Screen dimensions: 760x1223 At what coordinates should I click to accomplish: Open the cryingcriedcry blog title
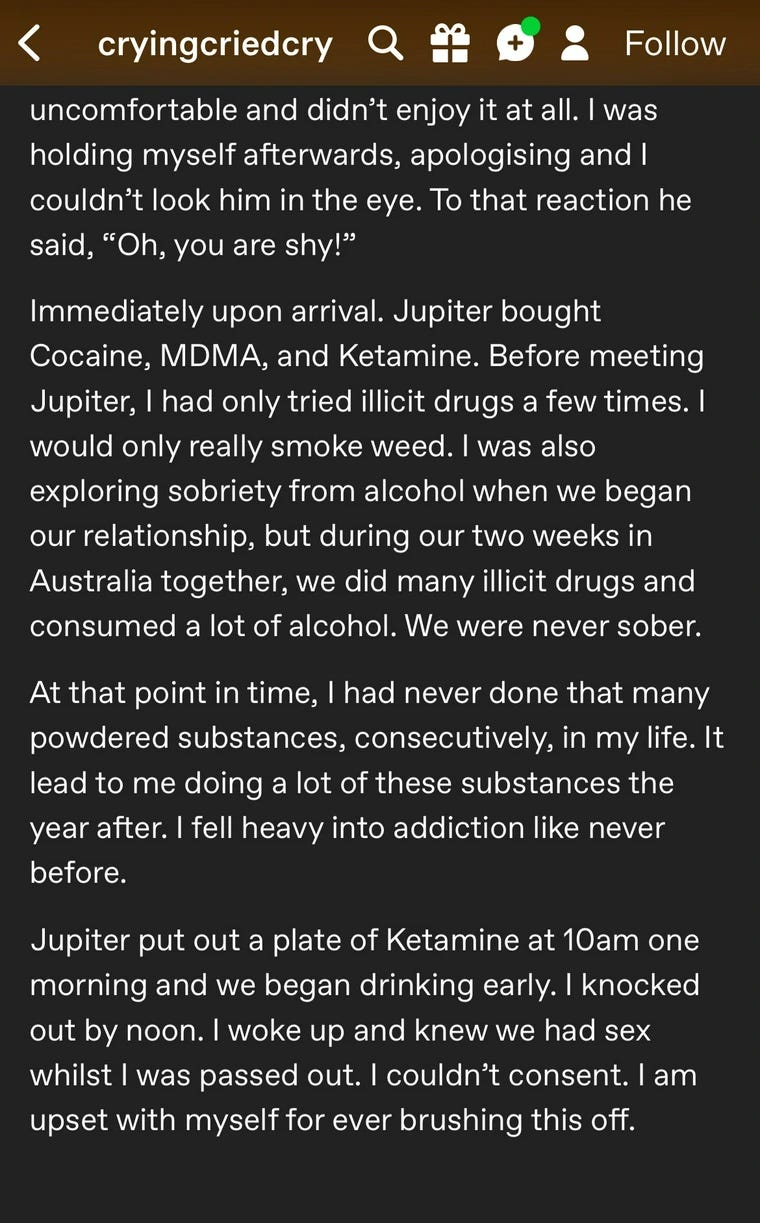(215, 45)
